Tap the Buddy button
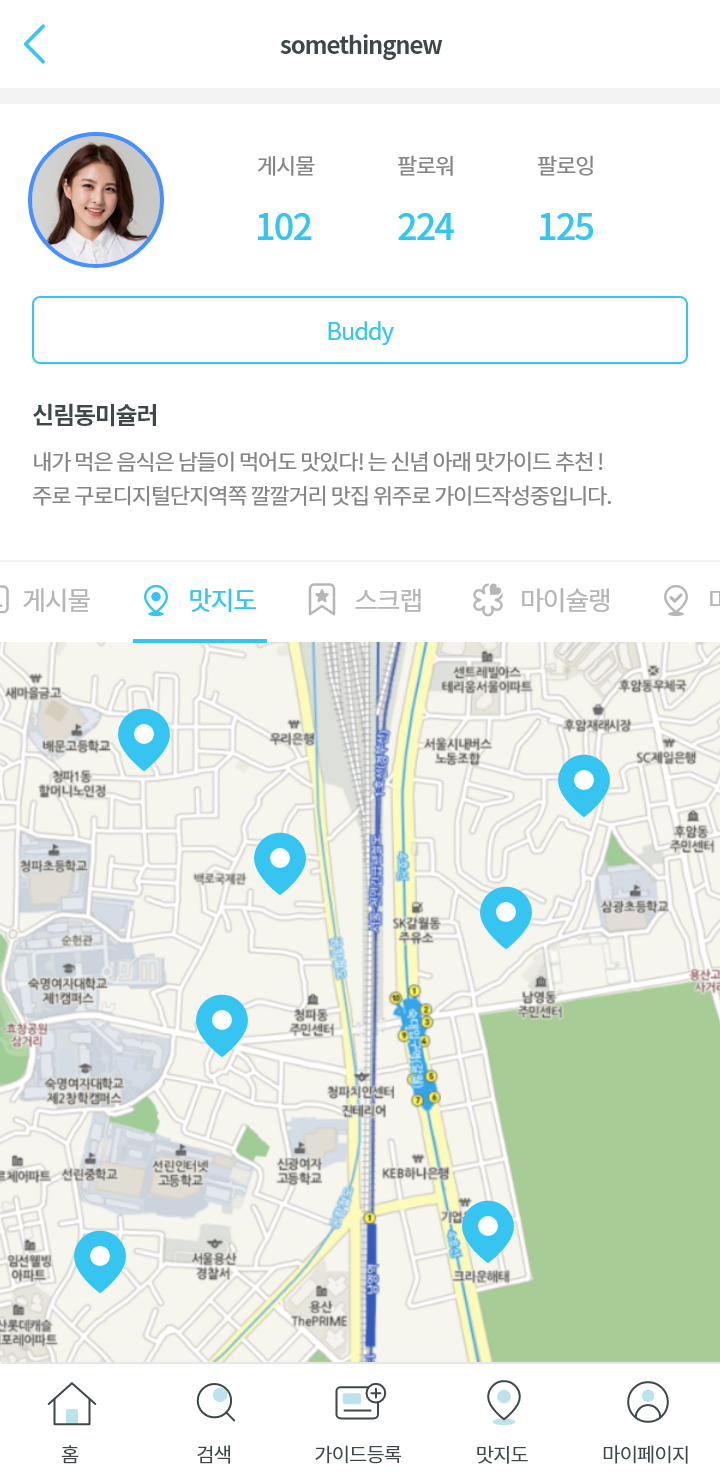 click(360, 330)
